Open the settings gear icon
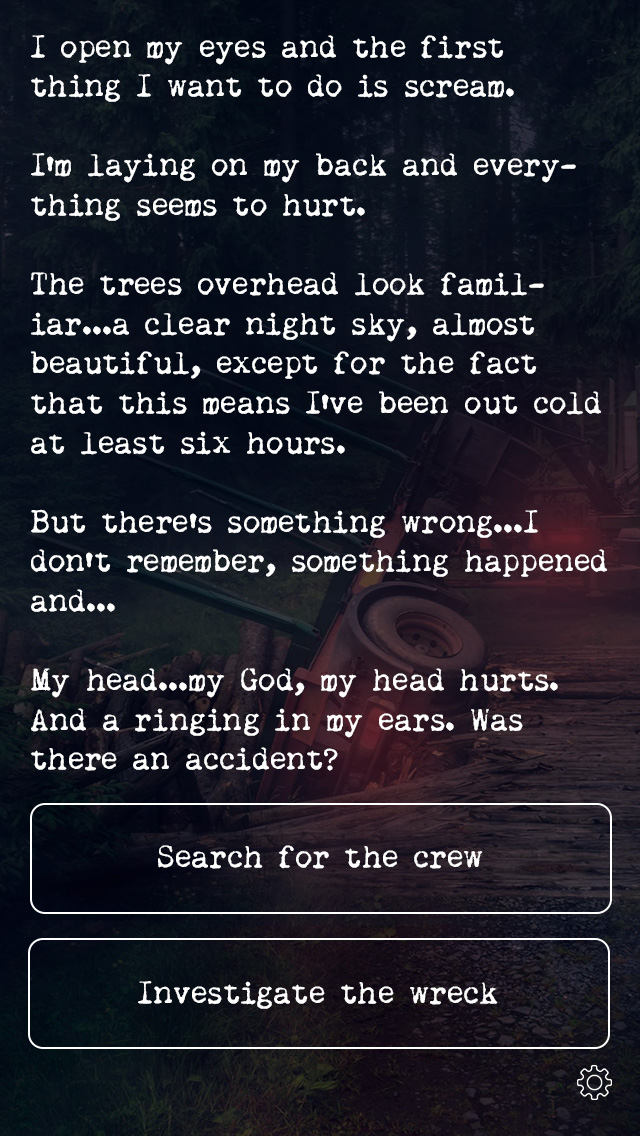 click(x=594, y=1082)
